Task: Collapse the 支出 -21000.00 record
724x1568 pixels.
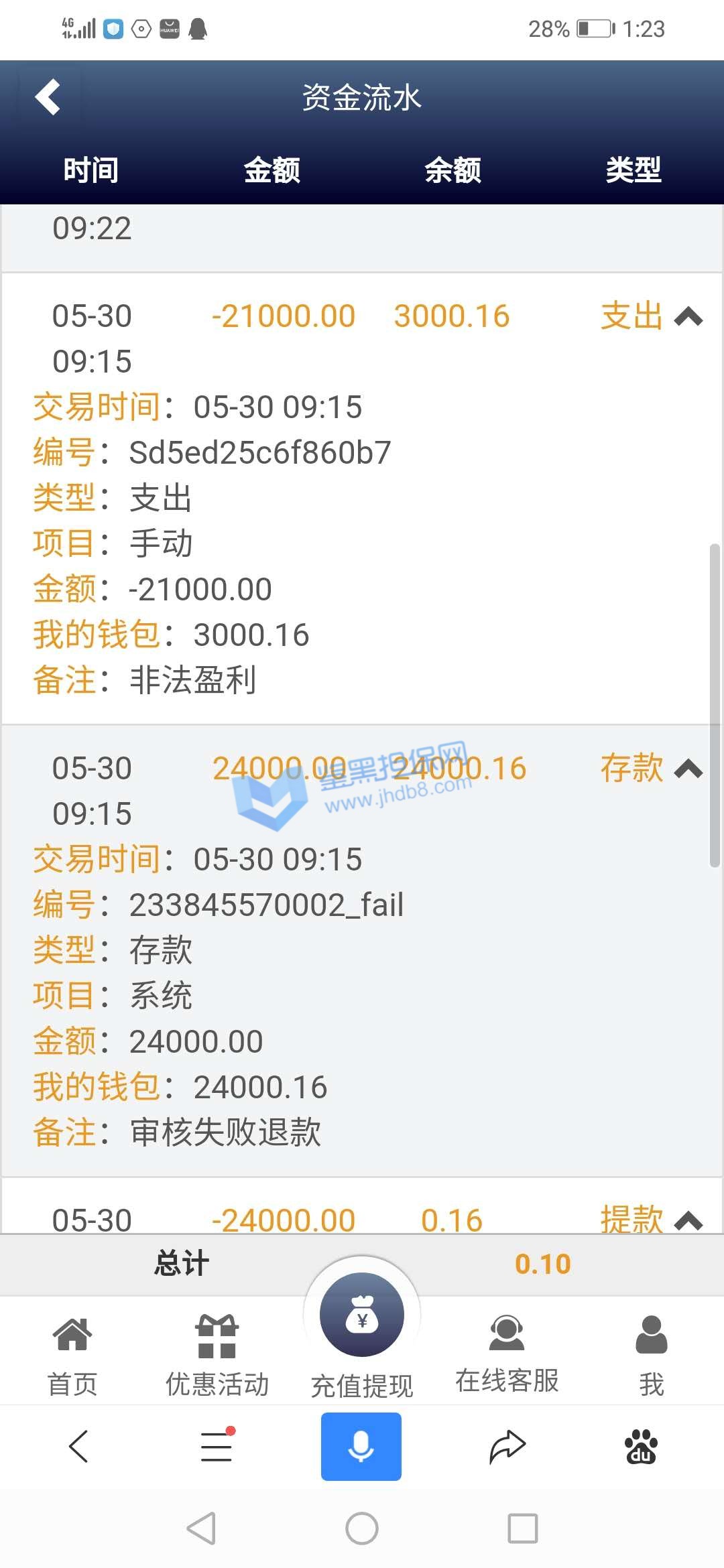Action: [688, 316]
